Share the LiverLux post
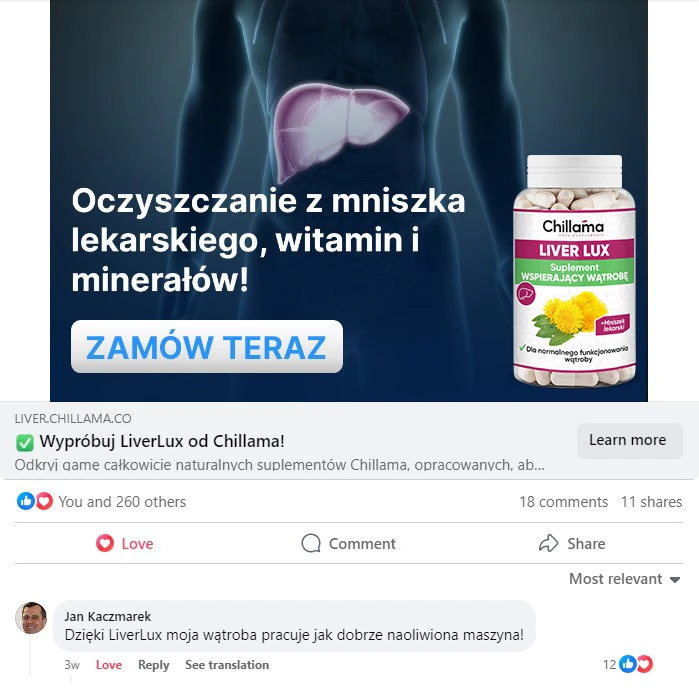The width and height of the screenshot is (699, 700). point(571,543)
